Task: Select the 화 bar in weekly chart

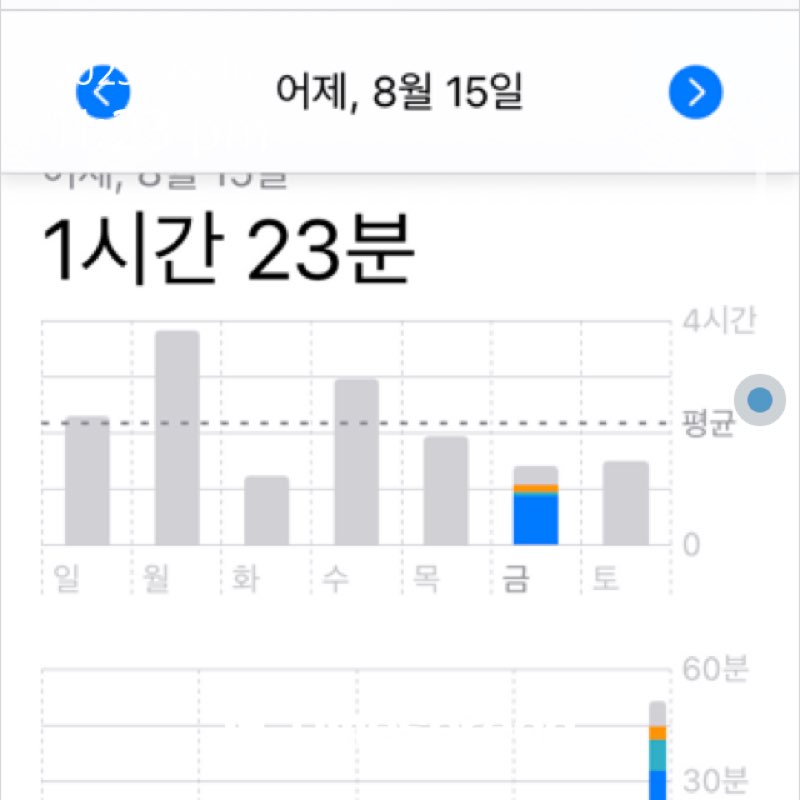Action: click(266, 510)
